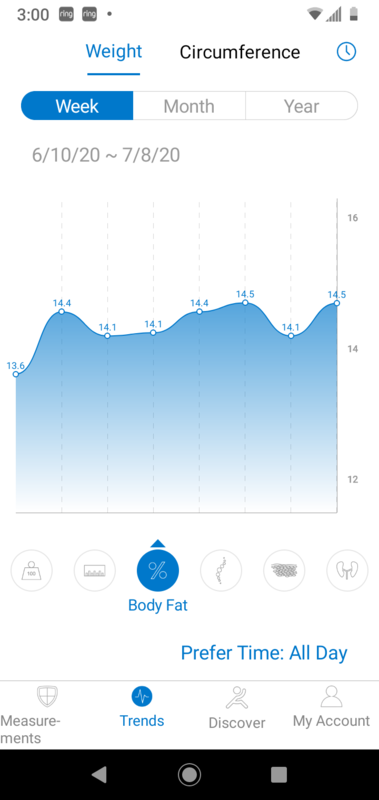Select the spine bone metric icon
Screen dimensions: 379x800
pos(221,570)
